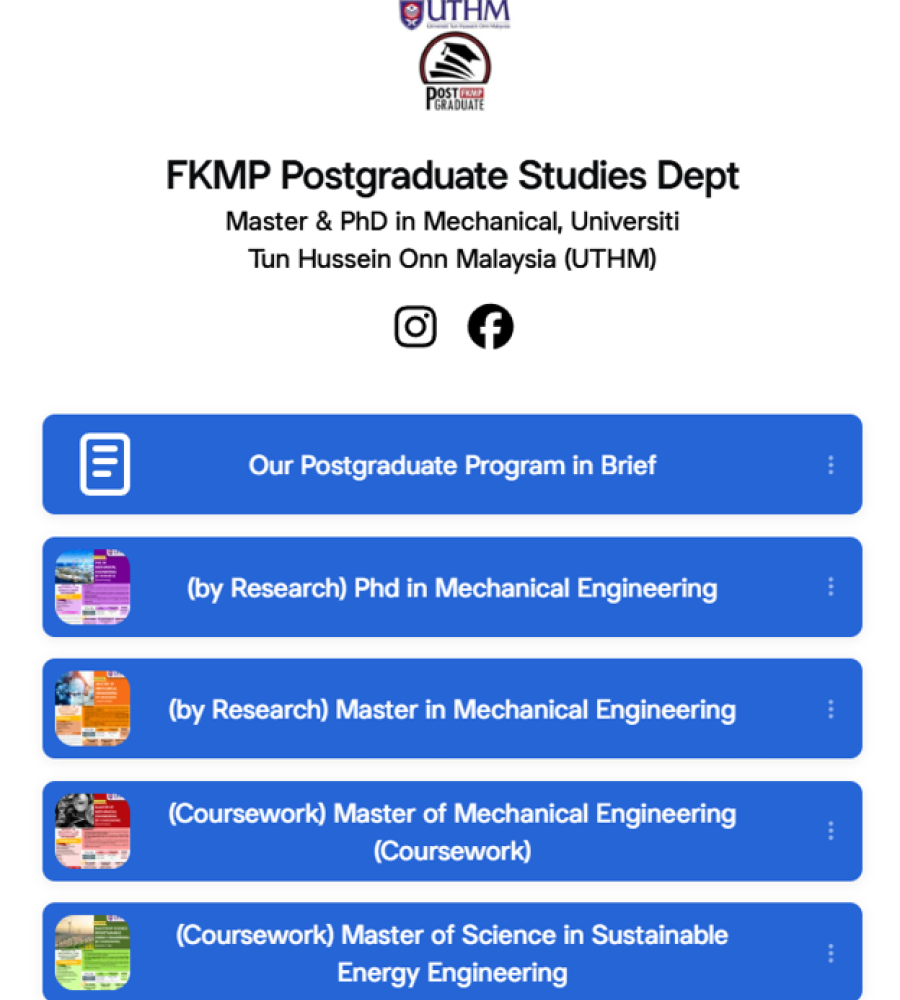This screenshot has height=1000, width=900.
Task: Open (by Research) Phd in Mechanical Engineering
Action: pyautogui.click(x=452, y=588)
